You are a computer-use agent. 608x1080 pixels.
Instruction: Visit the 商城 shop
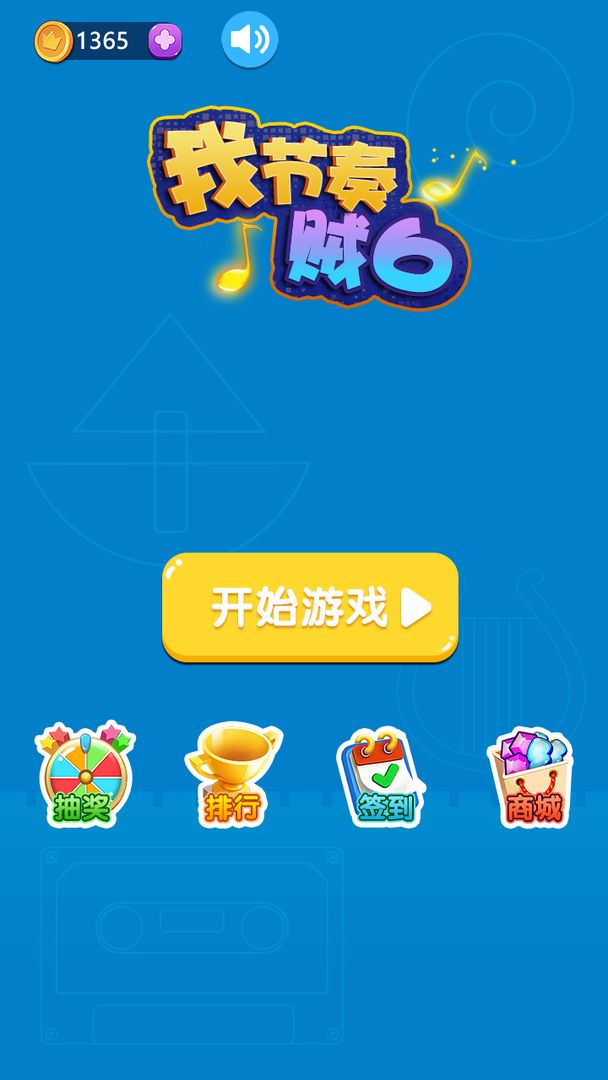(532, 778)
